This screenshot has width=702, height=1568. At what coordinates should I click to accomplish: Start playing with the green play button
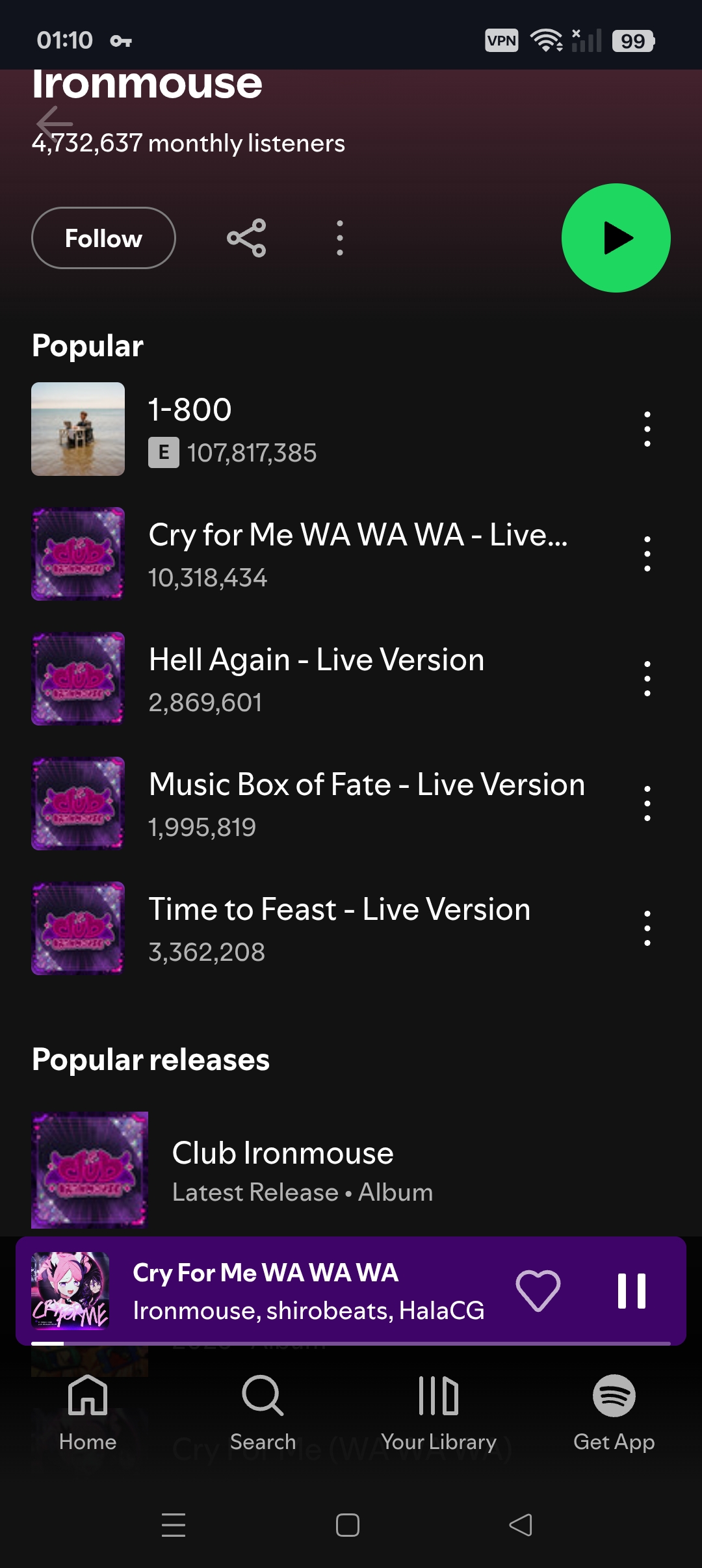(616, 238)
